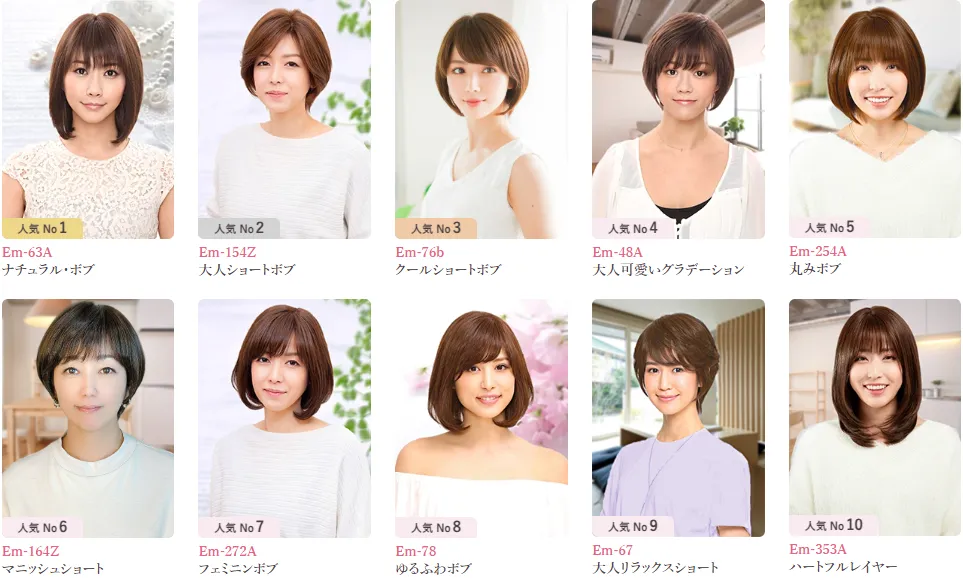Viewport: 963px width, 587px height.
Task: Open the Em-272A フェミニンボブ card
Action: [x=284, y=418]
